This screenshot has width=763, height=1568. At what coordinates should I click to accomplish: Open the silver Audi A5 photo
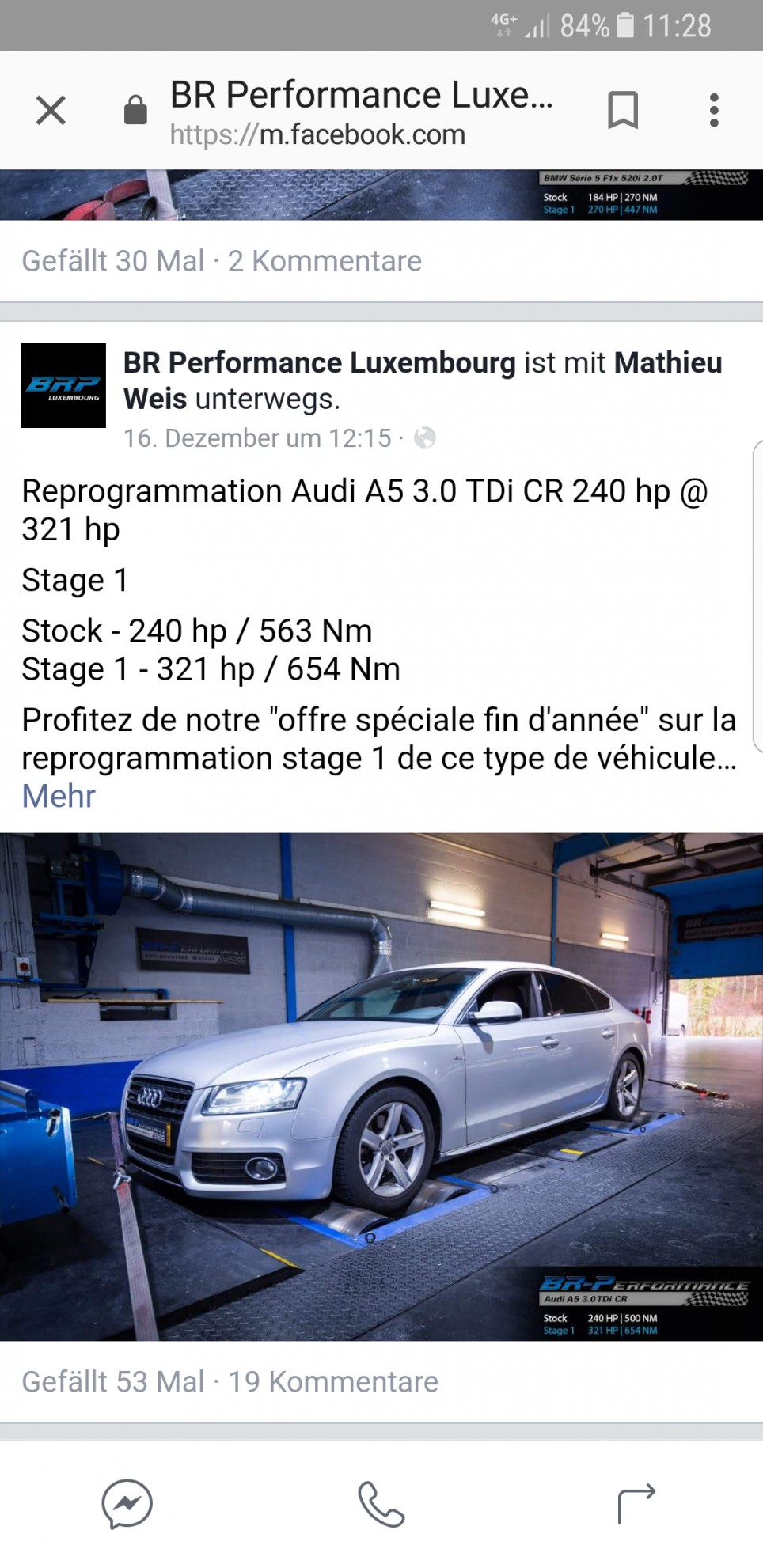(x=381, y=1085)
